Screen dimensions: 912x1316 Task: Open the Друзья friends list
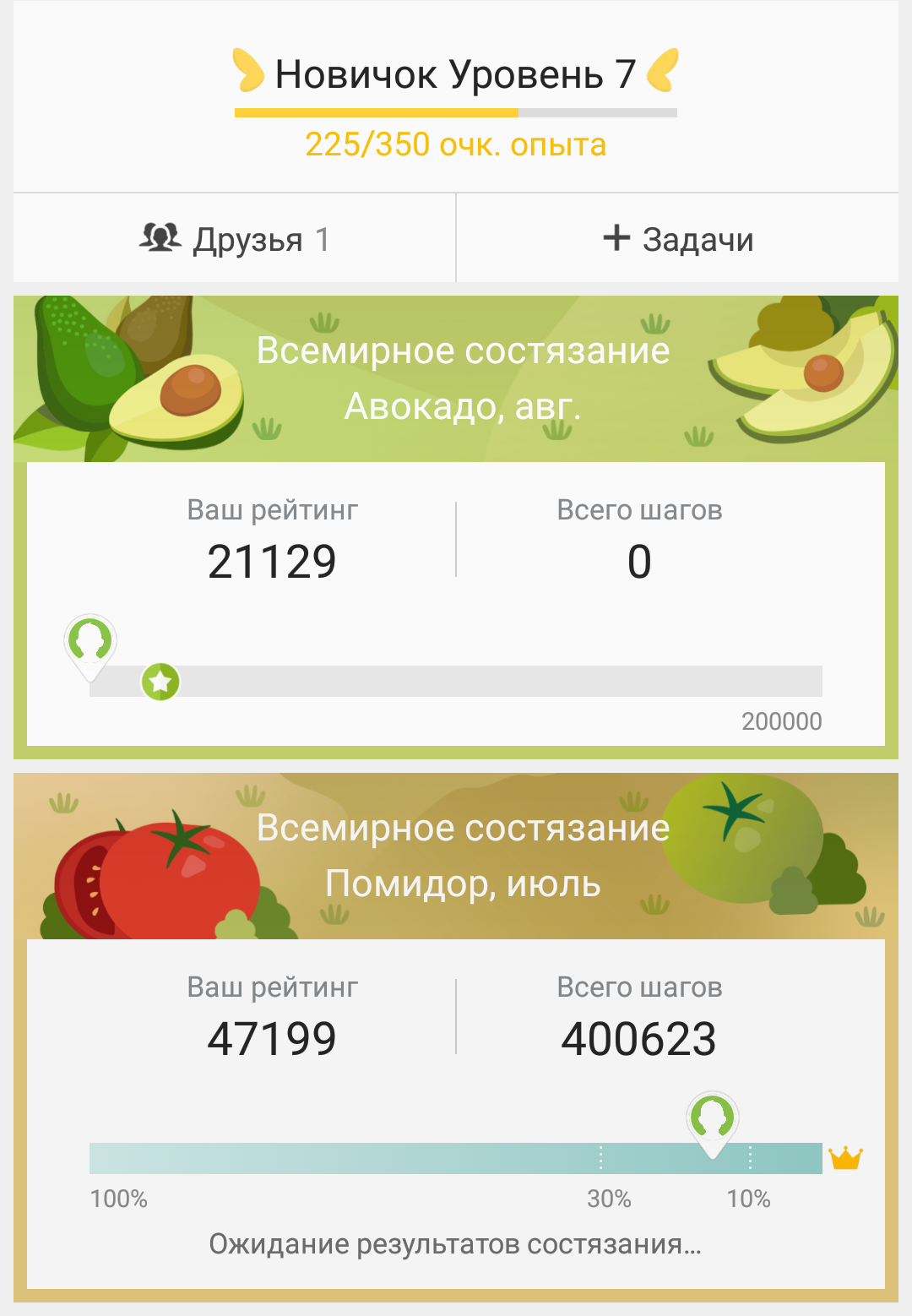point(235,239)
